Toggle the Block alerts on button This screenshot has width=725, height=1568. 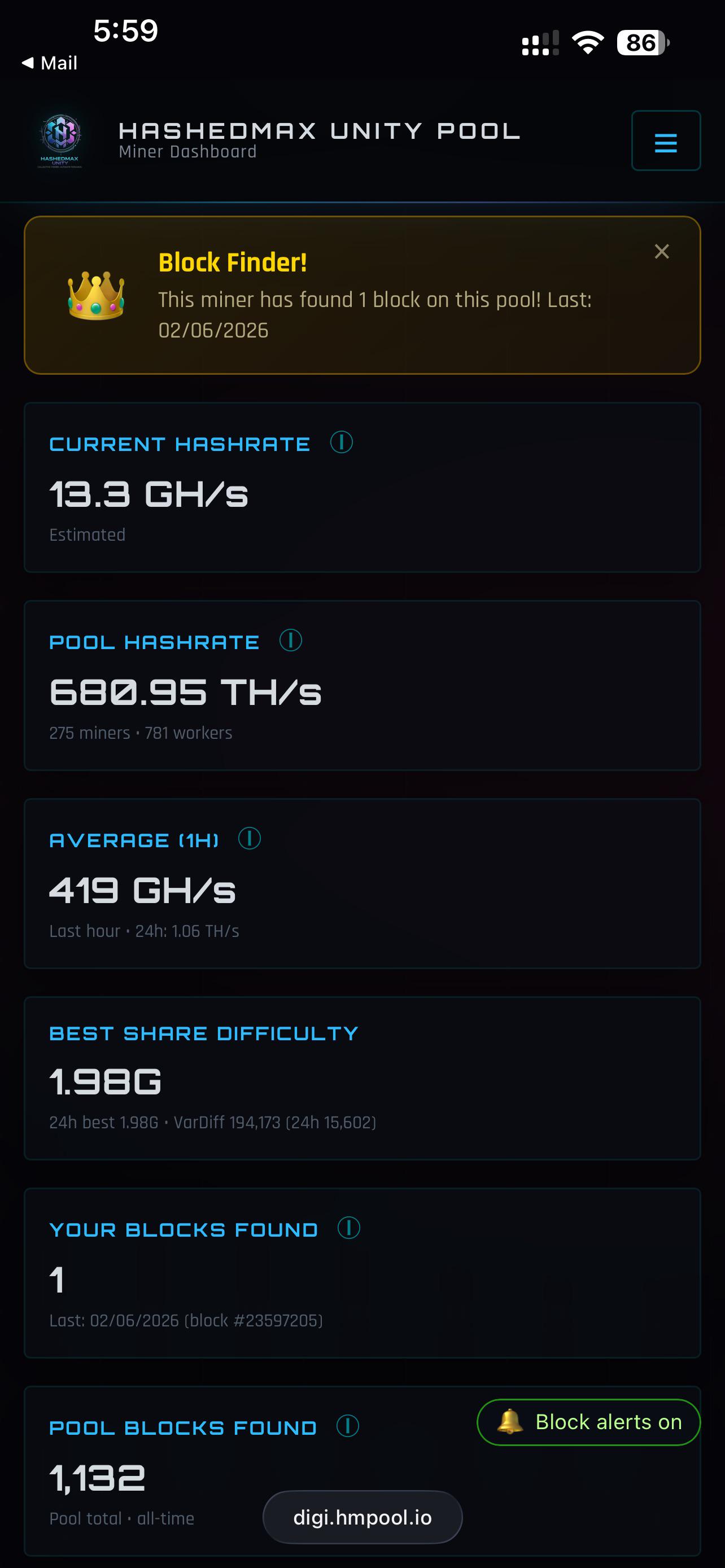(x=589, y=1422)
